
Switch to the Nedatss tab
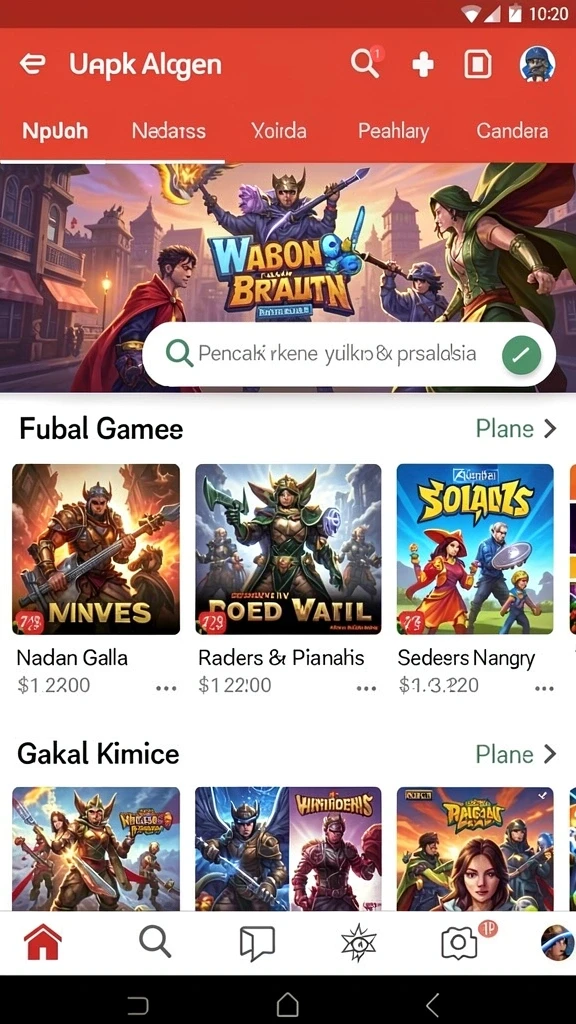[168, 131]
